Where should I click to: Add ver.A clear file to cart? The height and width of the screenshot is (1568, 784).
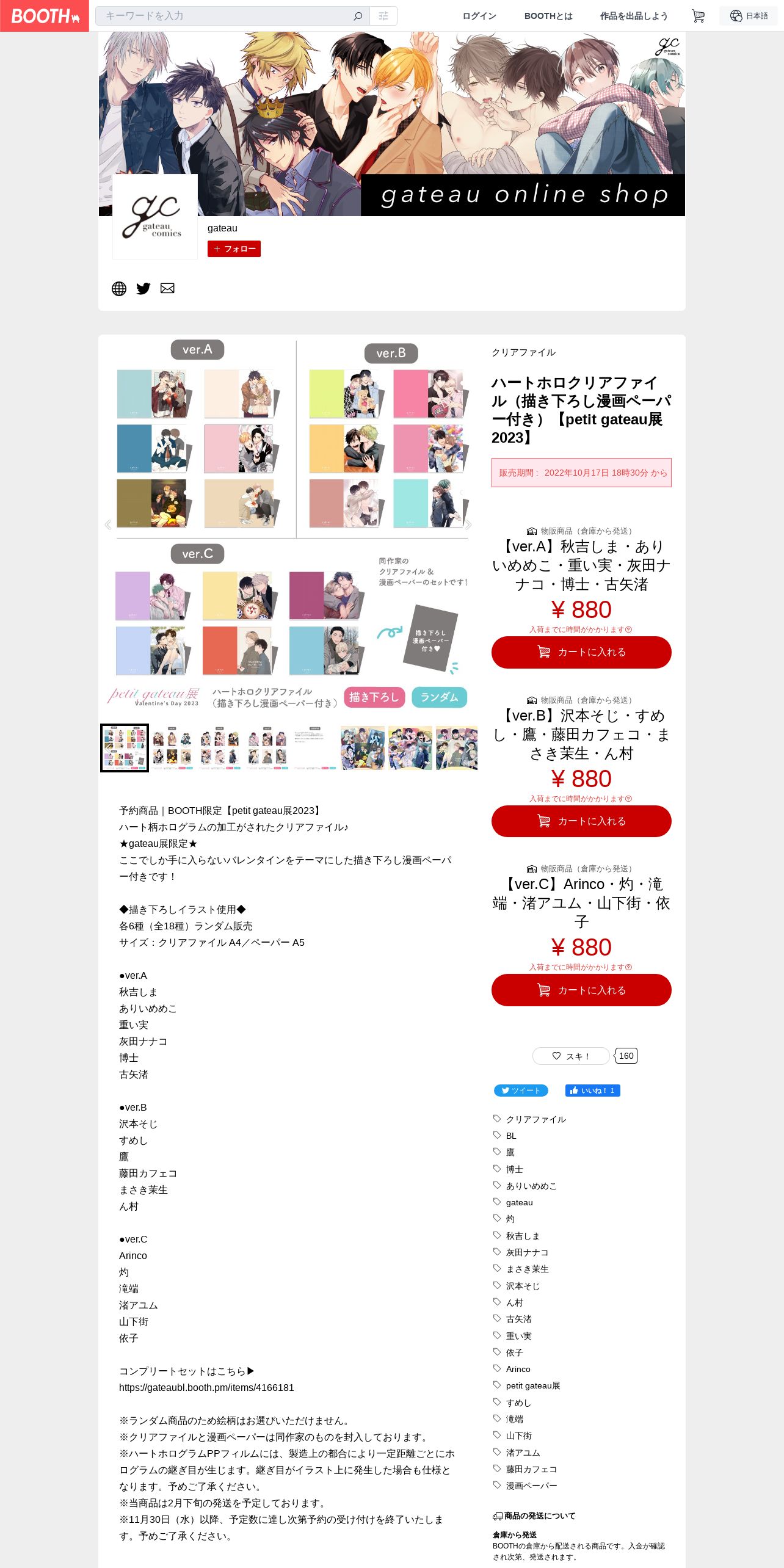(581, 652)
